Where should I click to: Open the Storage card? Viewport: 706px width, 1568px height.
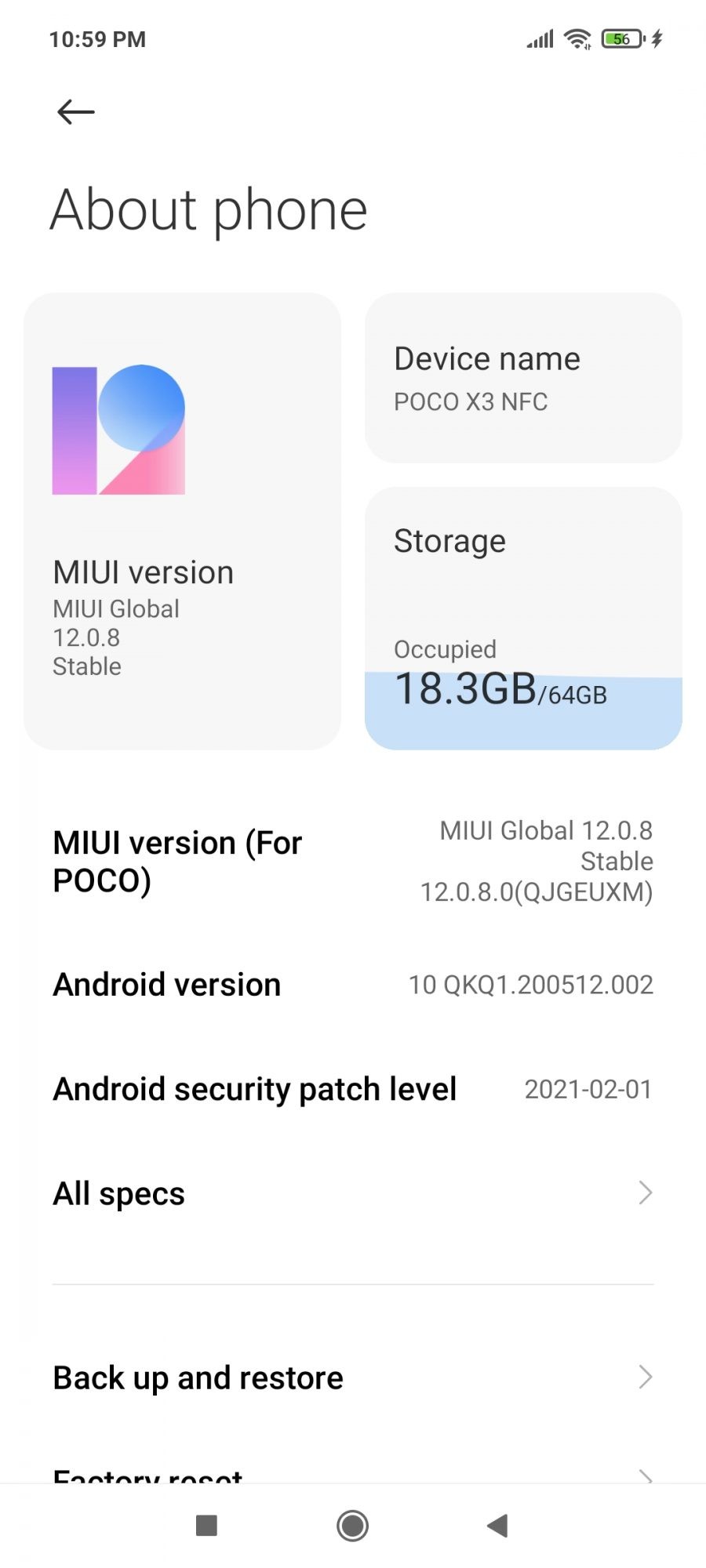tap(523, 618)
